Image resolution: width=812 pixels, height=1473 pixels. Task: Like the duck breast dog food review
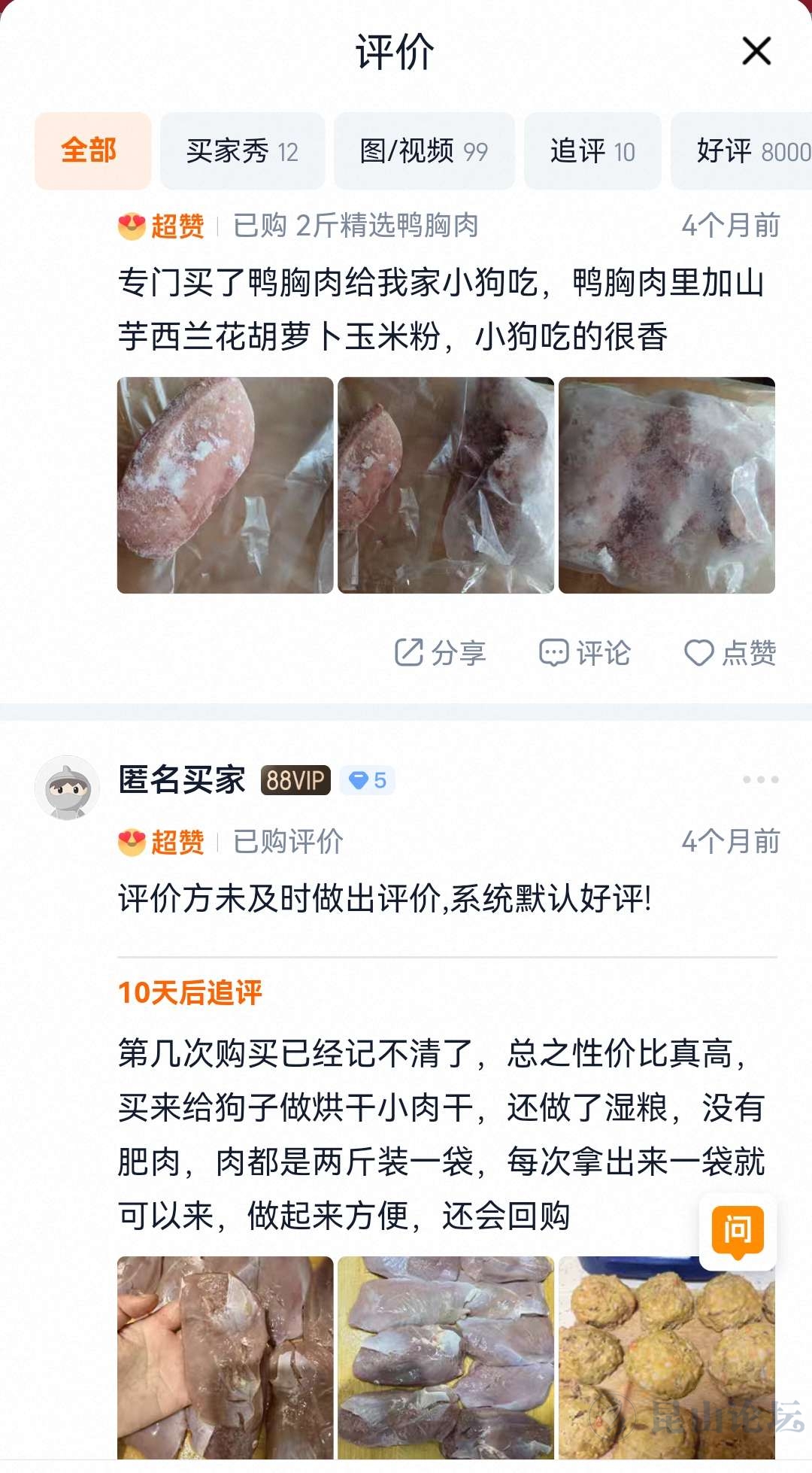coord(730,652)
